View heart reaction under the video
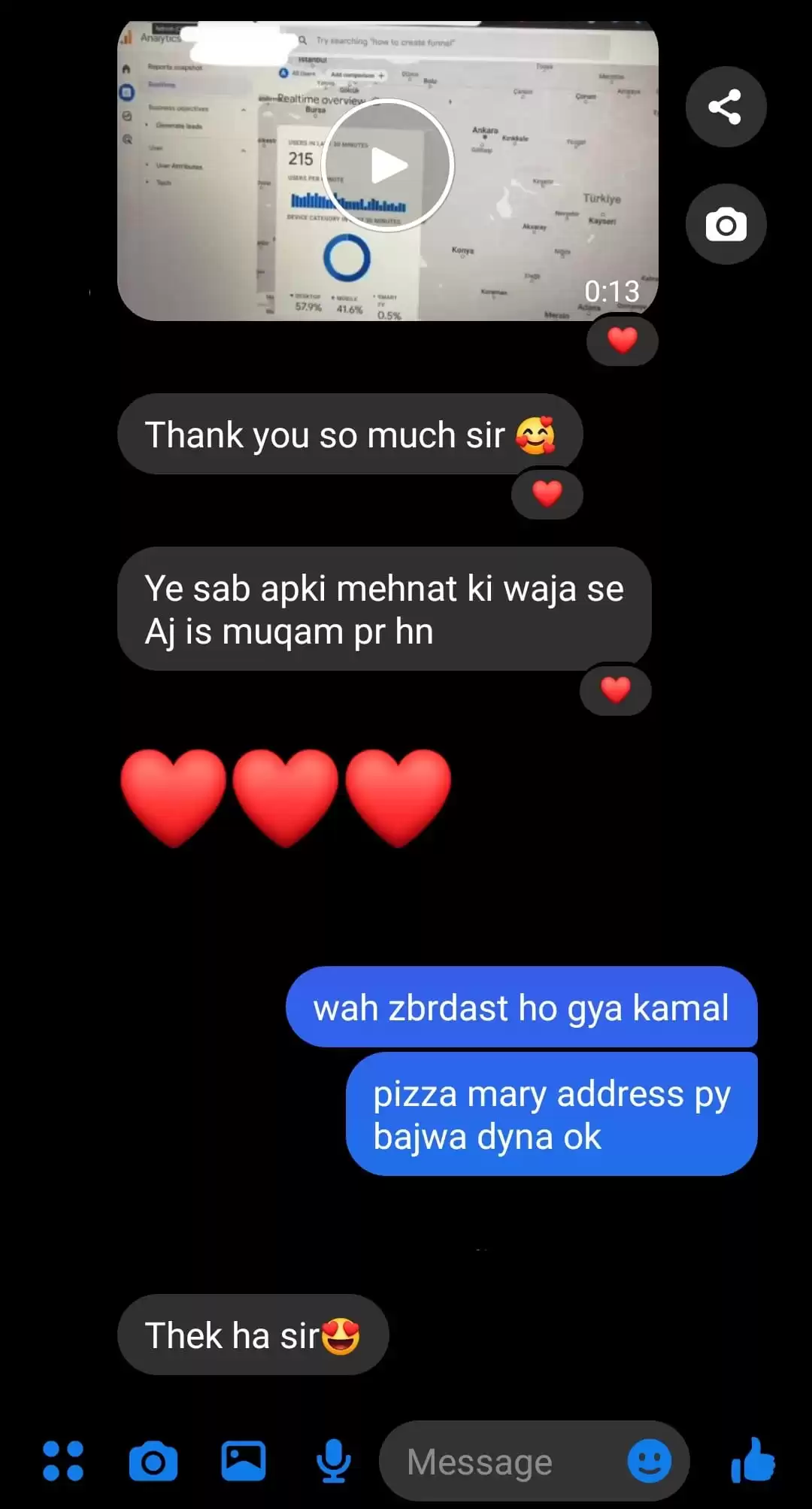The image size is (812, 1509). pos(622,341)
